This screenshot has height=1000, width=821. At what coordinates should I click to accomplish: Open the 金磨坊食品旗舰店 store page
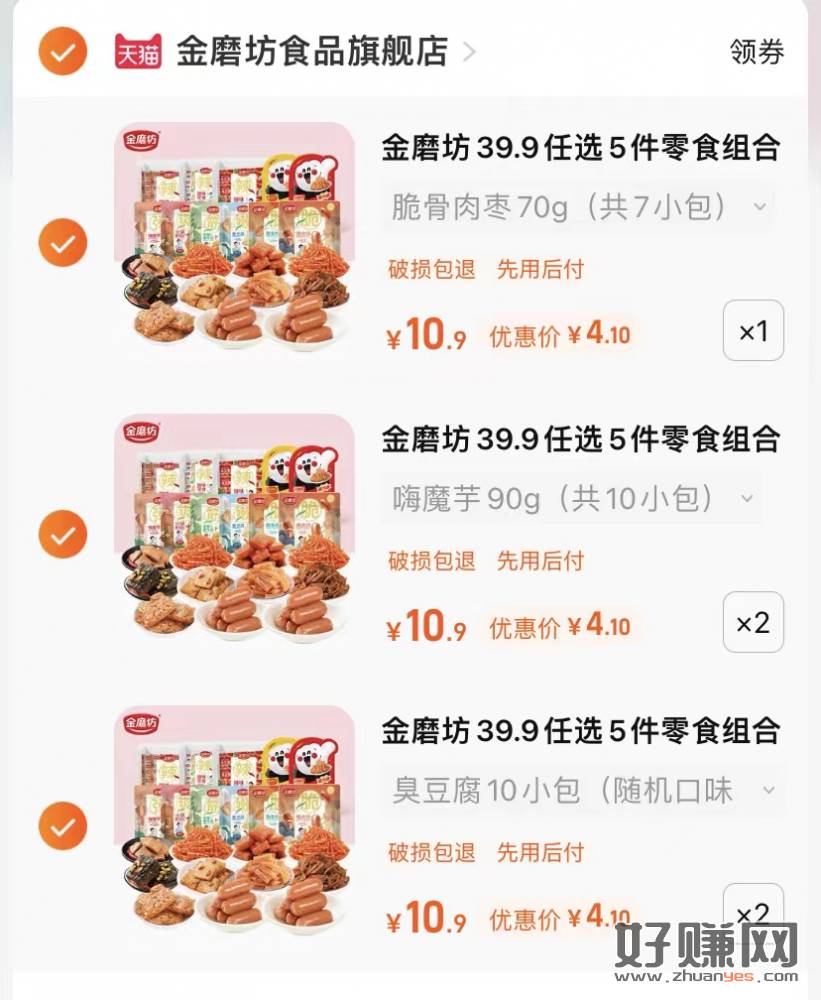(312, 51)
